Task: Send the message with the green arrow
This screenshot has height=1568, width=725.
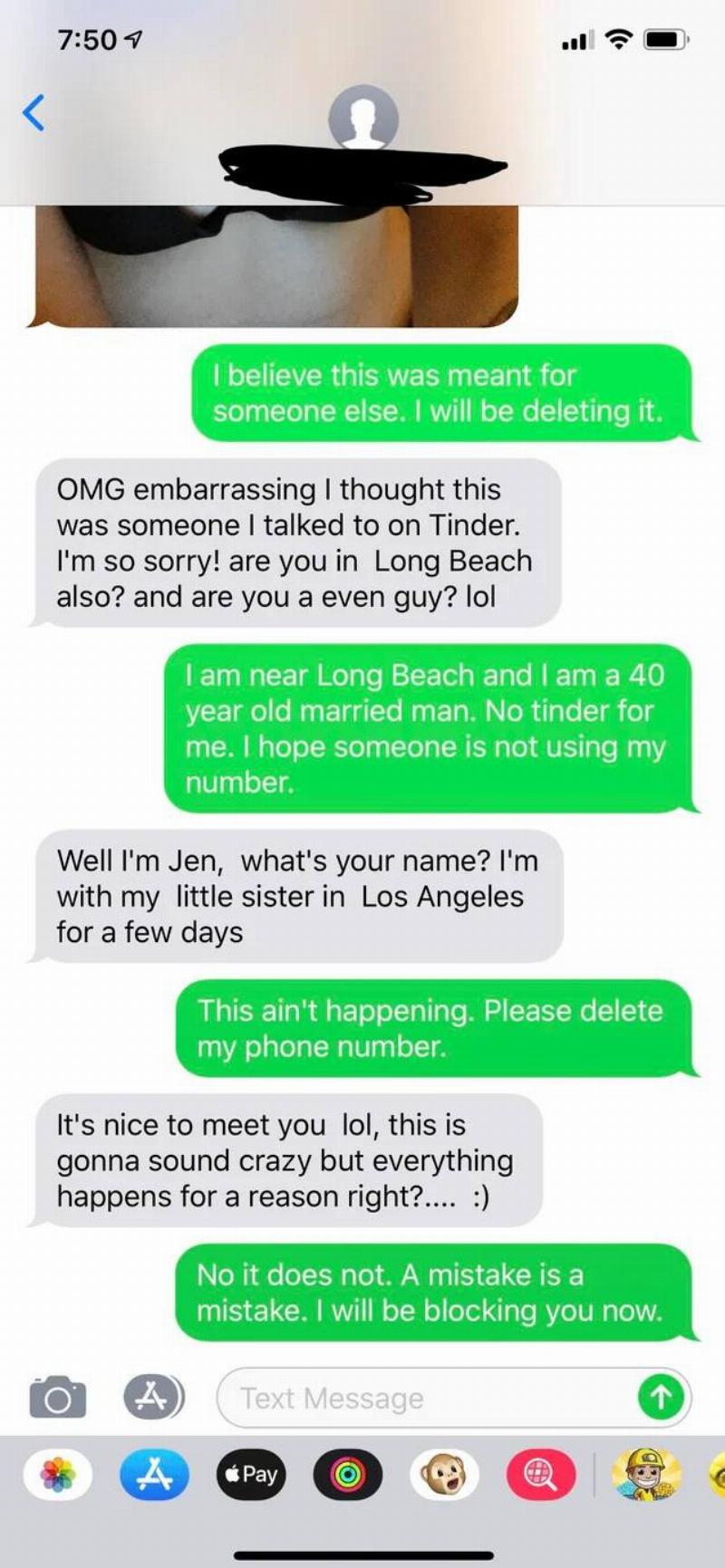Action: pyautogui.click(x=661, y=1398)
